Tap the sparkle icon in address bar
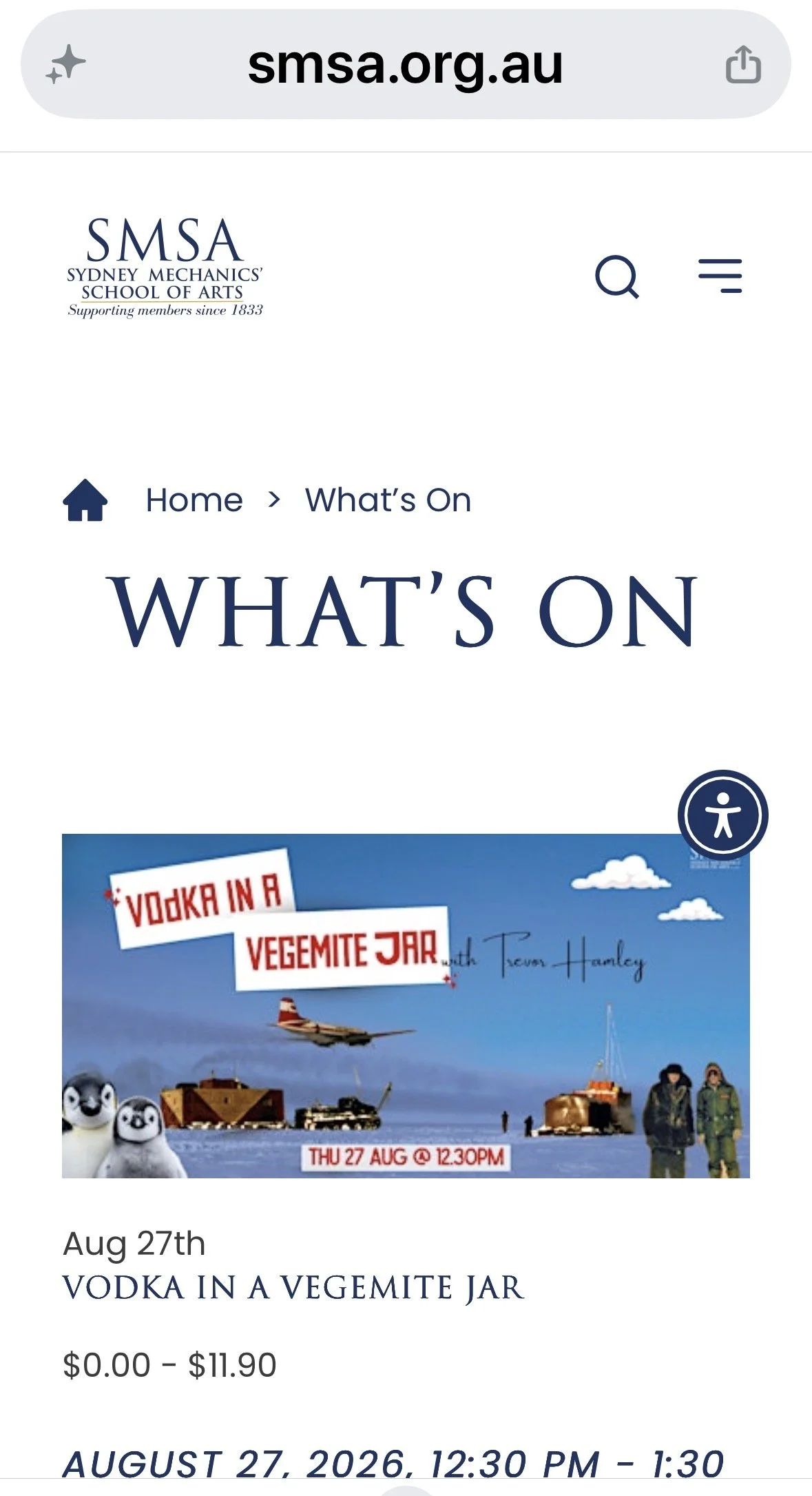The width and height of the screenshot is (812, 1496). tap(65, 65)
